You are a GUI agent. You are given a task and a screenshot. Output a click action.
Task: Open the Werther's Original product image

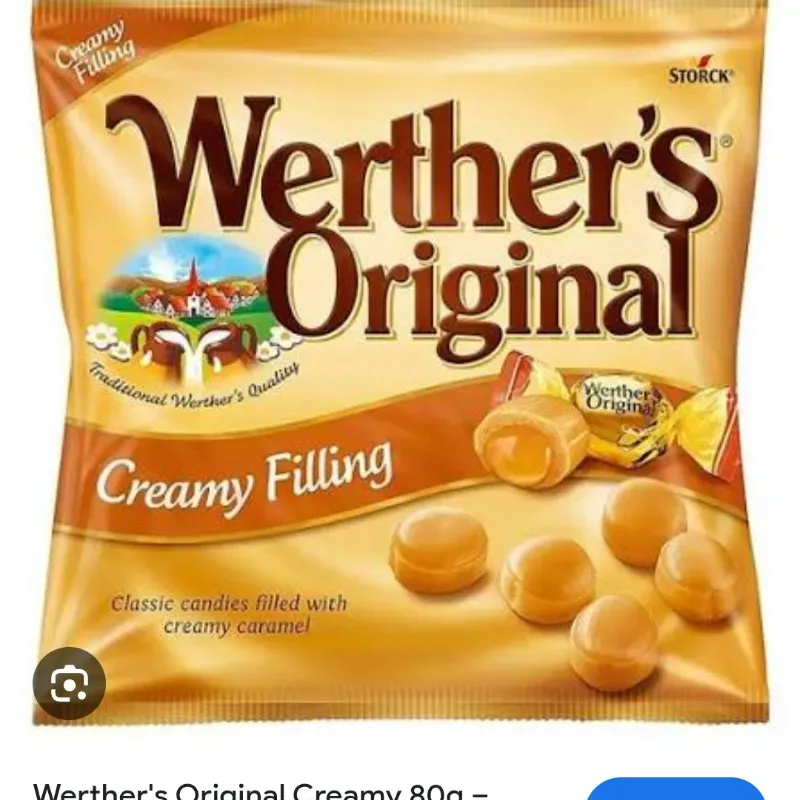400,360
